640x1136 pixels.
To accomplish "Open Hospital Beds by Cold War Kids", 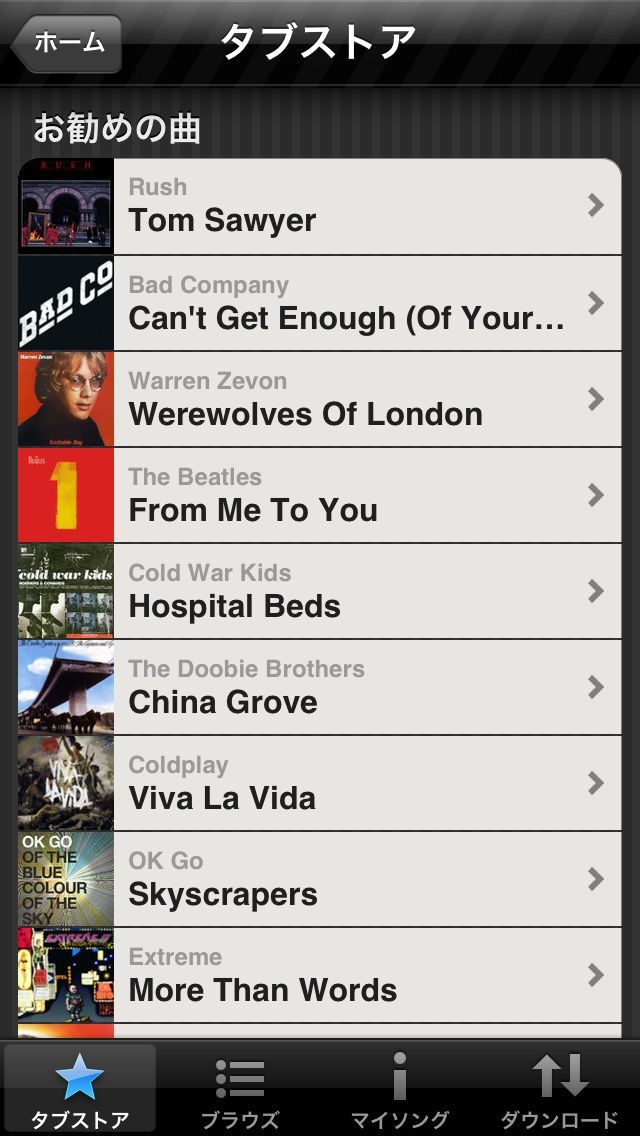I will click(320, 591).
